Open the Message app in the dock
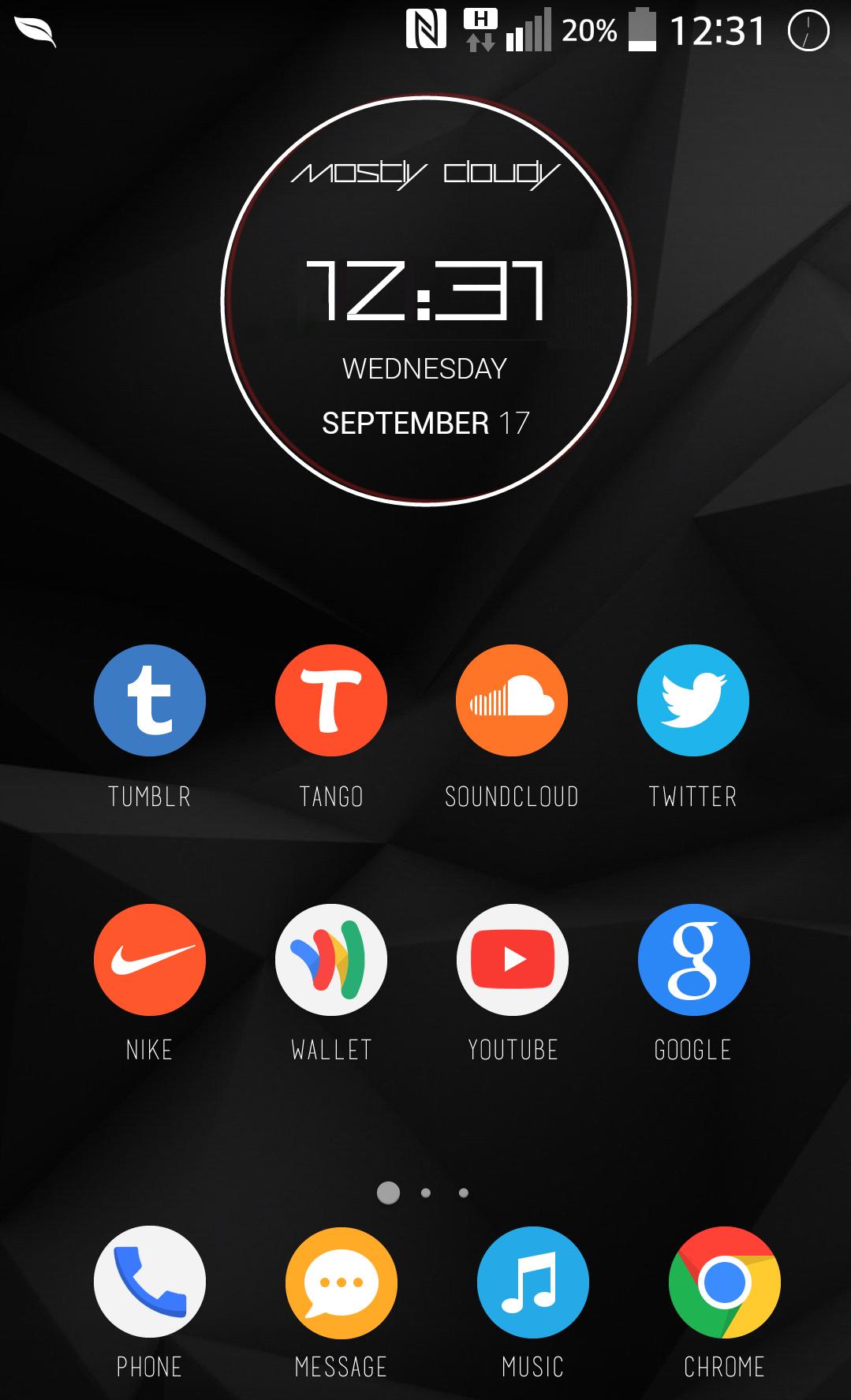The image size is (851, 1400). pos(341,1282)
